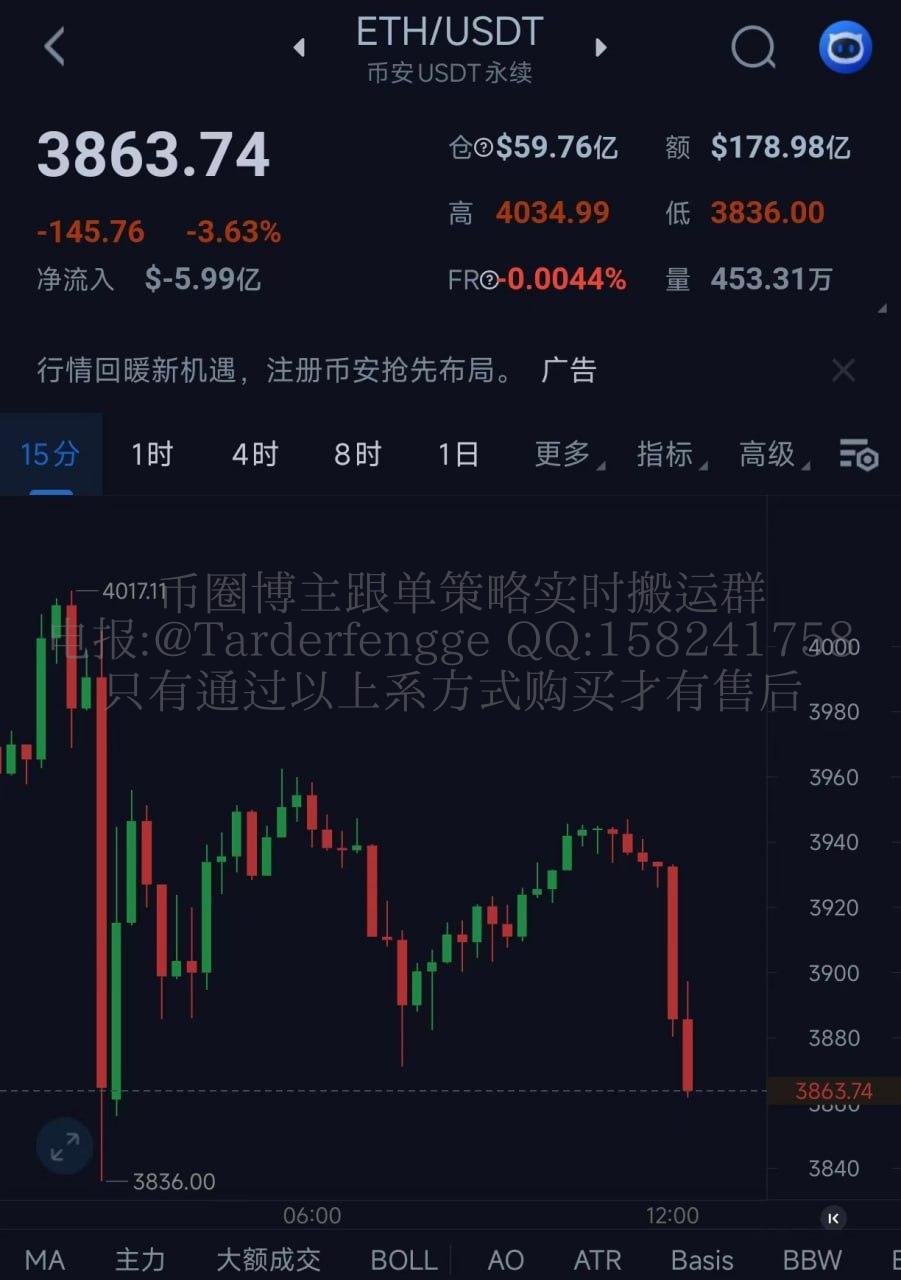Switch to the previous trading pair
The image size is (901, 1280).
coord(299,47)
